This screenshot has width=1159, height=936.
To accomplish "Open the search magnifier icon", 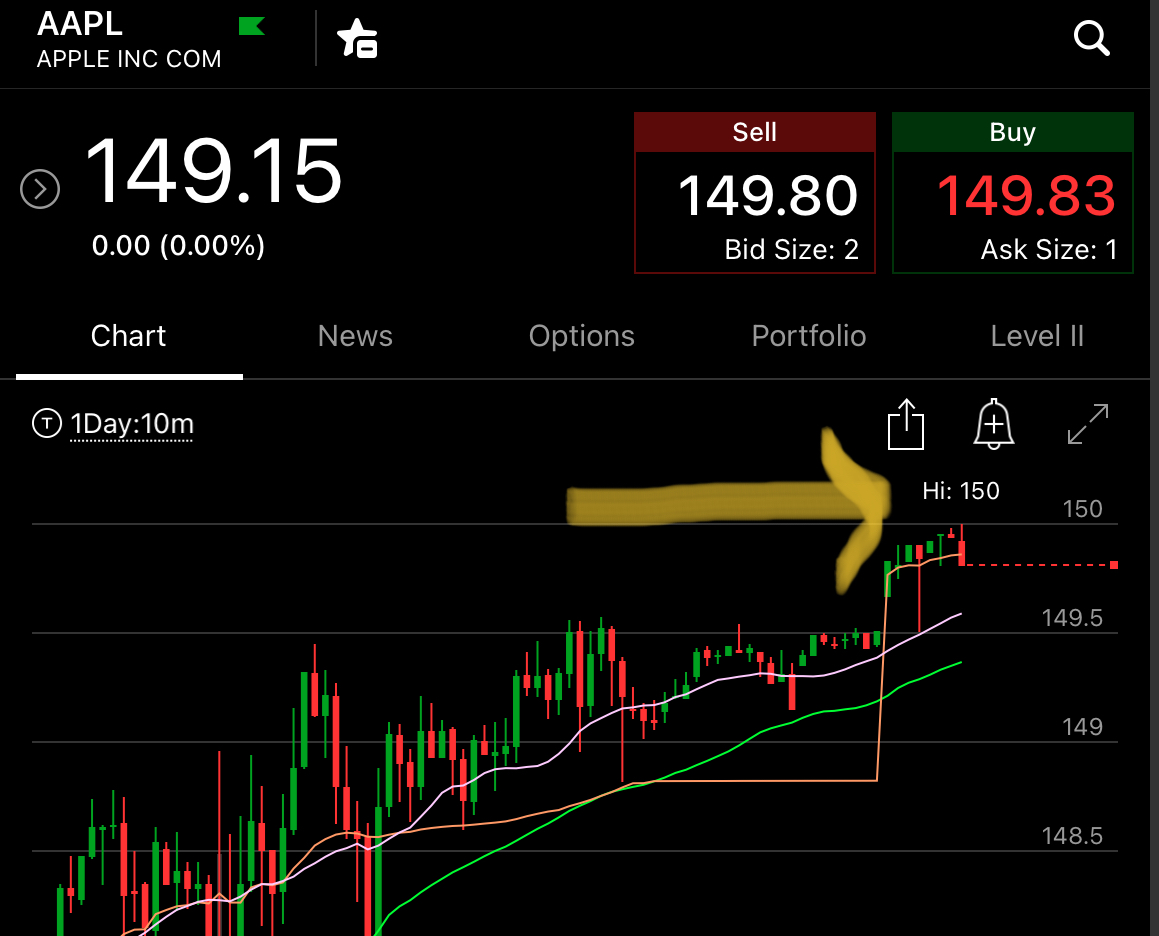I will pyautogui.click(x=1091, y=38).
